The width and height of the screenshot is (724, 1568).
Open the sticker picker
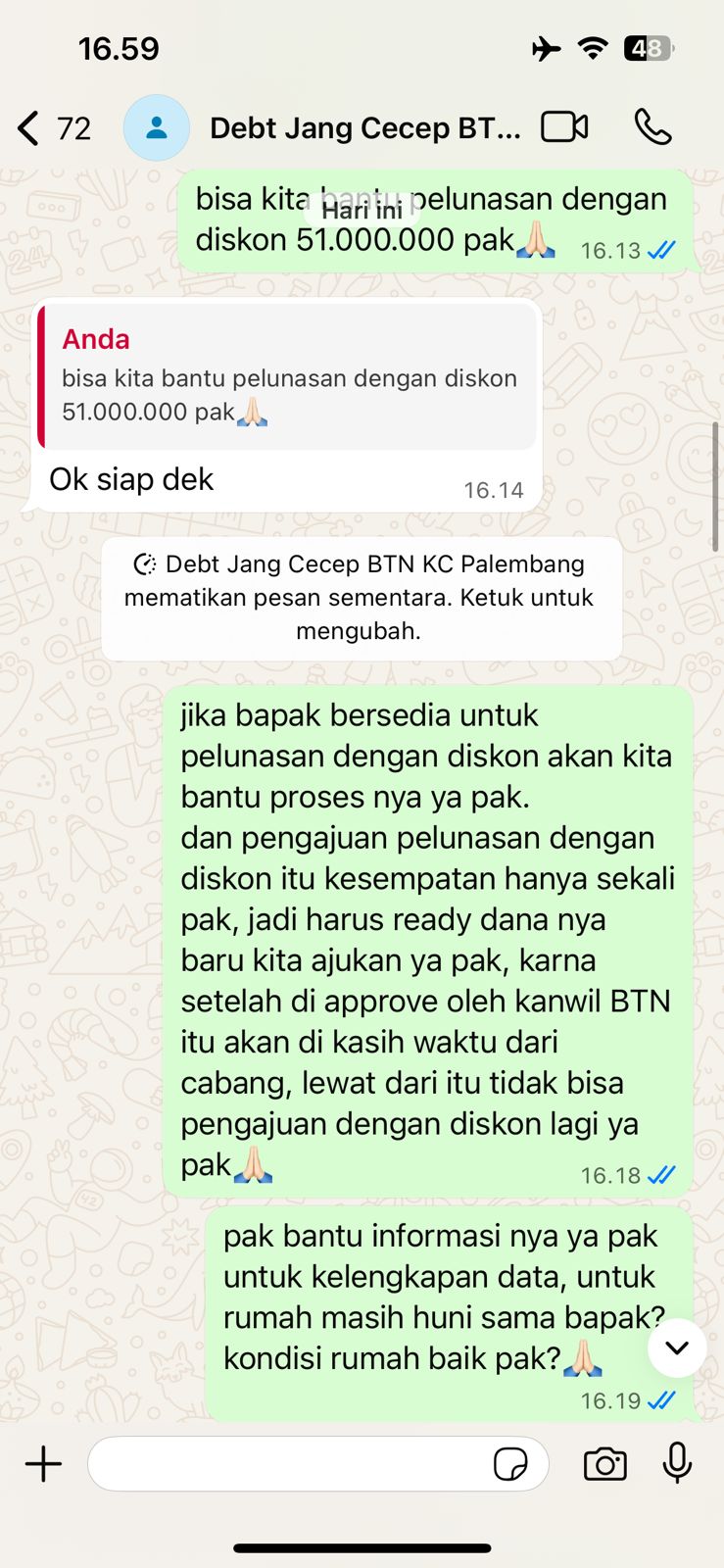click(510, 1465)
